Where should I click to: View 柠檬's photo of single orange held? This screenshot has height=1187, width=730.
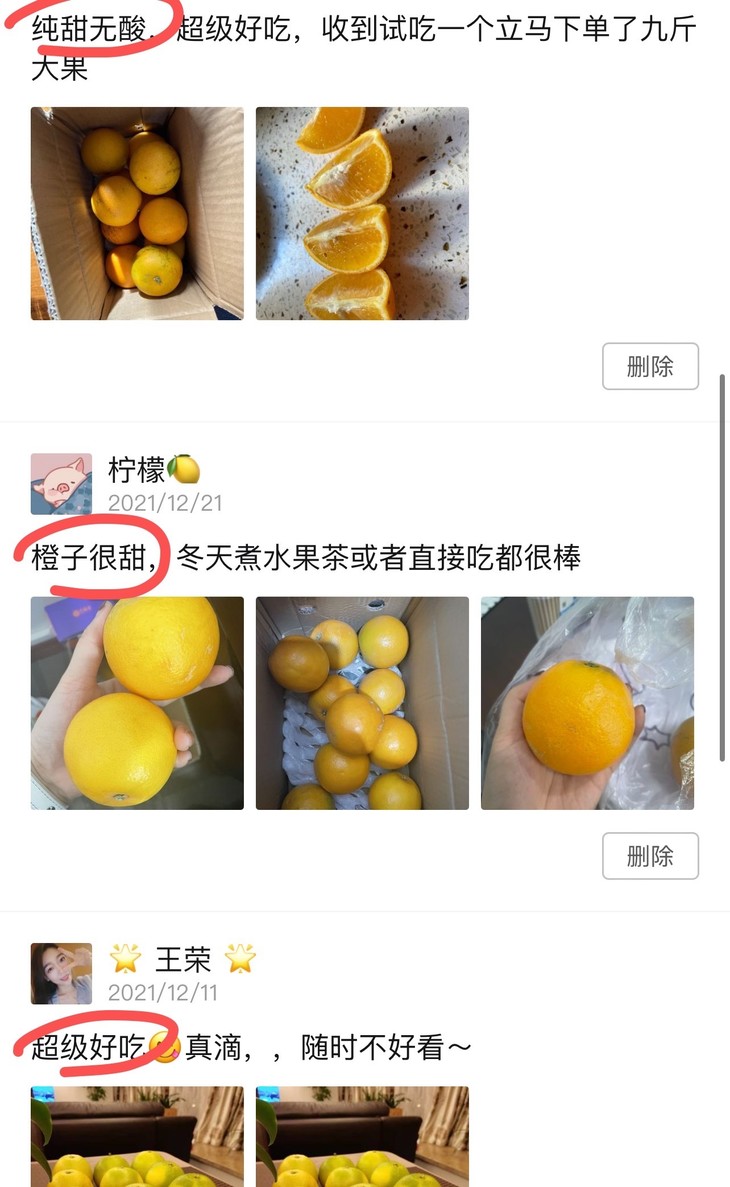click(x=587, y=703)
